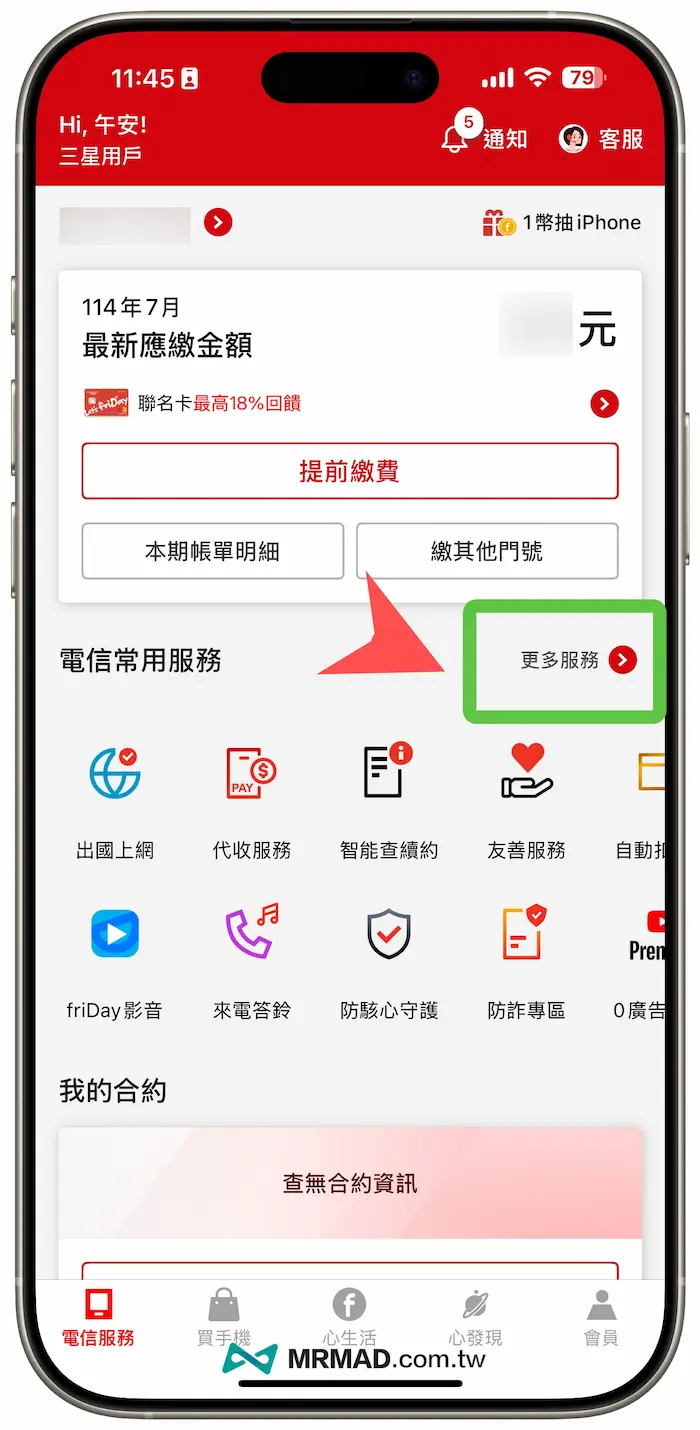Select 繳其他門號

(487, 551)
